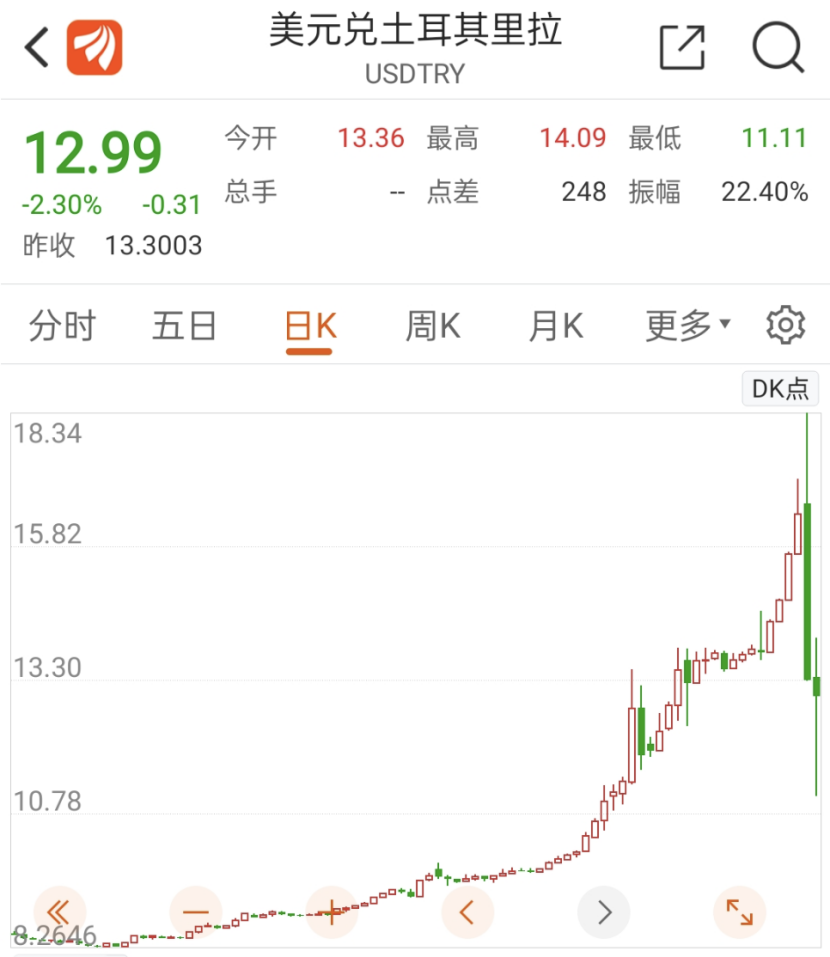This screenshot has height=957, width=830.
Task: Click the USDTRY title text
Action: coord(414,72)
